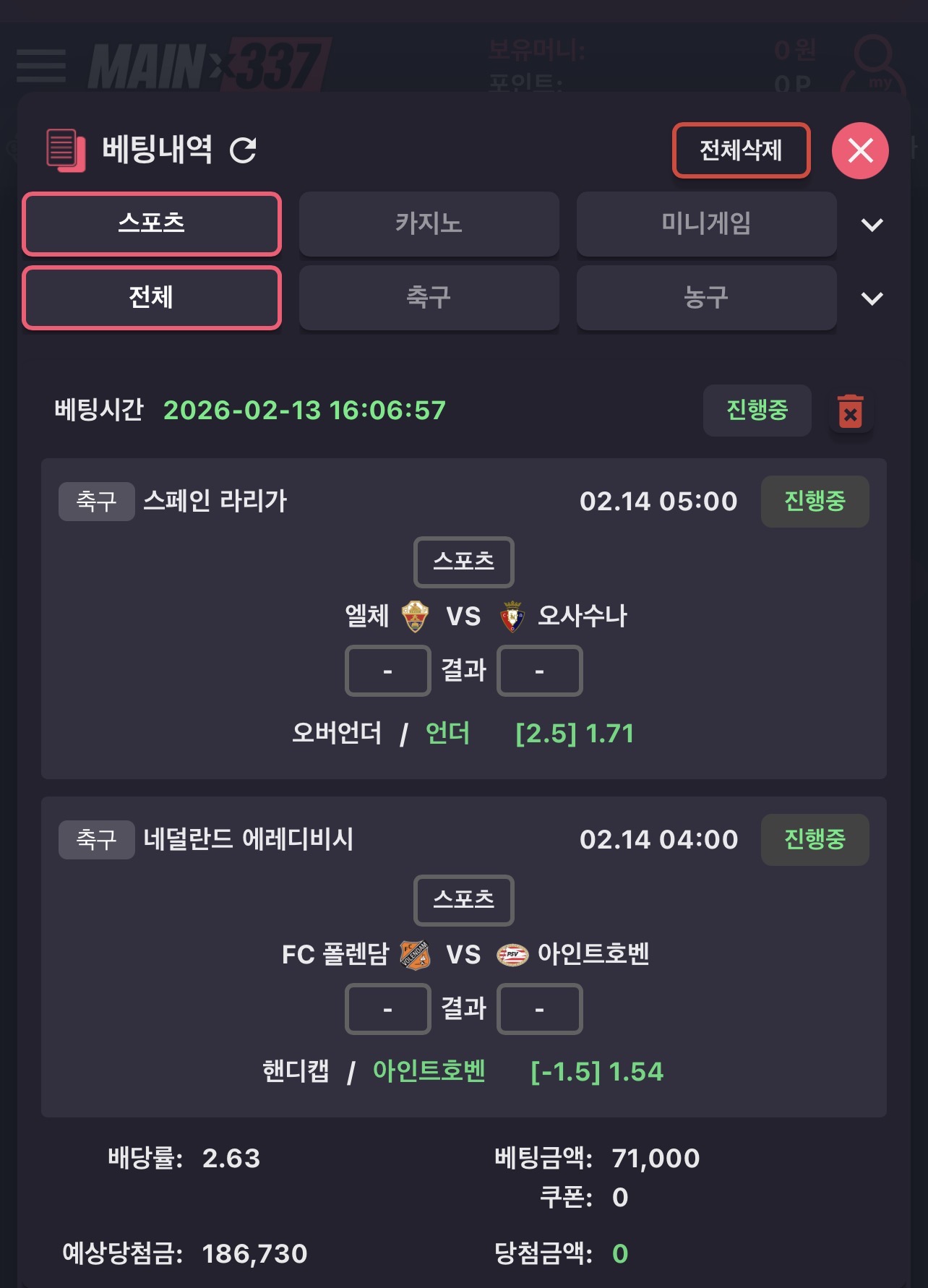Expand more categories next to 미니게임
Viewport: 928px width, 1288px height.
click(x=872, y=225)
